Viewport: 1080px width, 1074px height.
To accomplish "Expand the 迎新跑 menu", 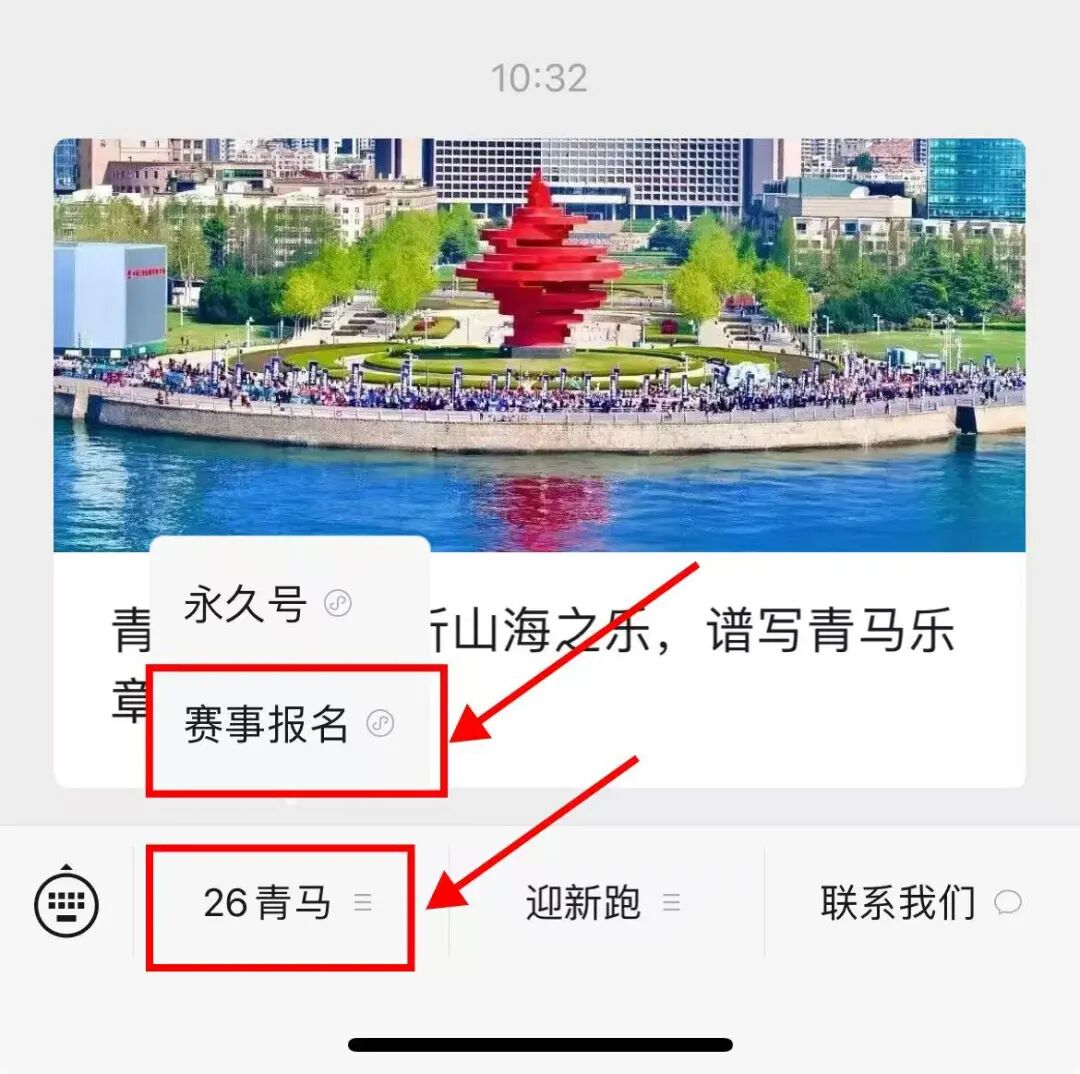I will point(602,904).
